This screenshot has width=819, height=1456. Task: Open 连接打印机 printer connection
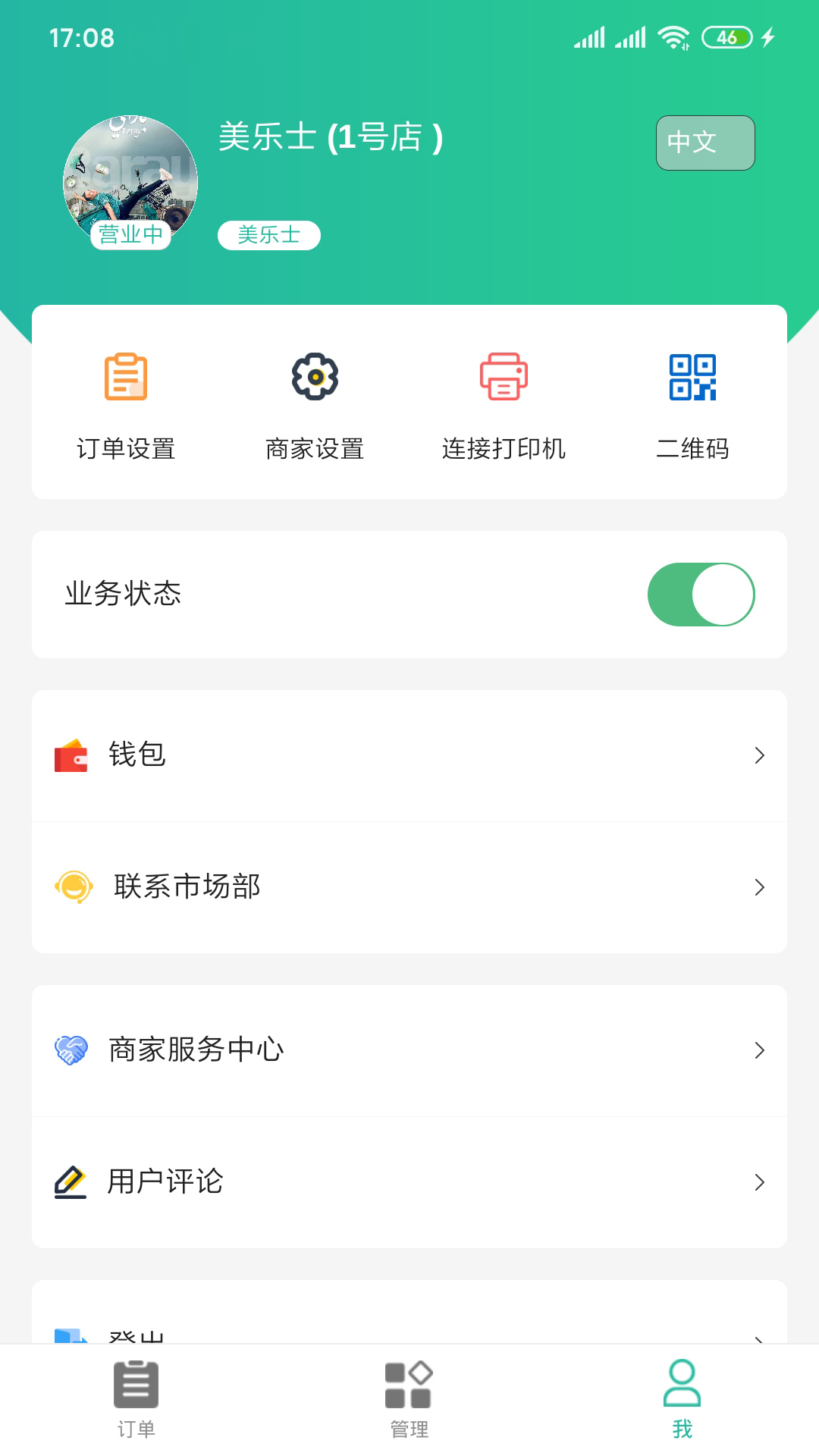(504, 404)
